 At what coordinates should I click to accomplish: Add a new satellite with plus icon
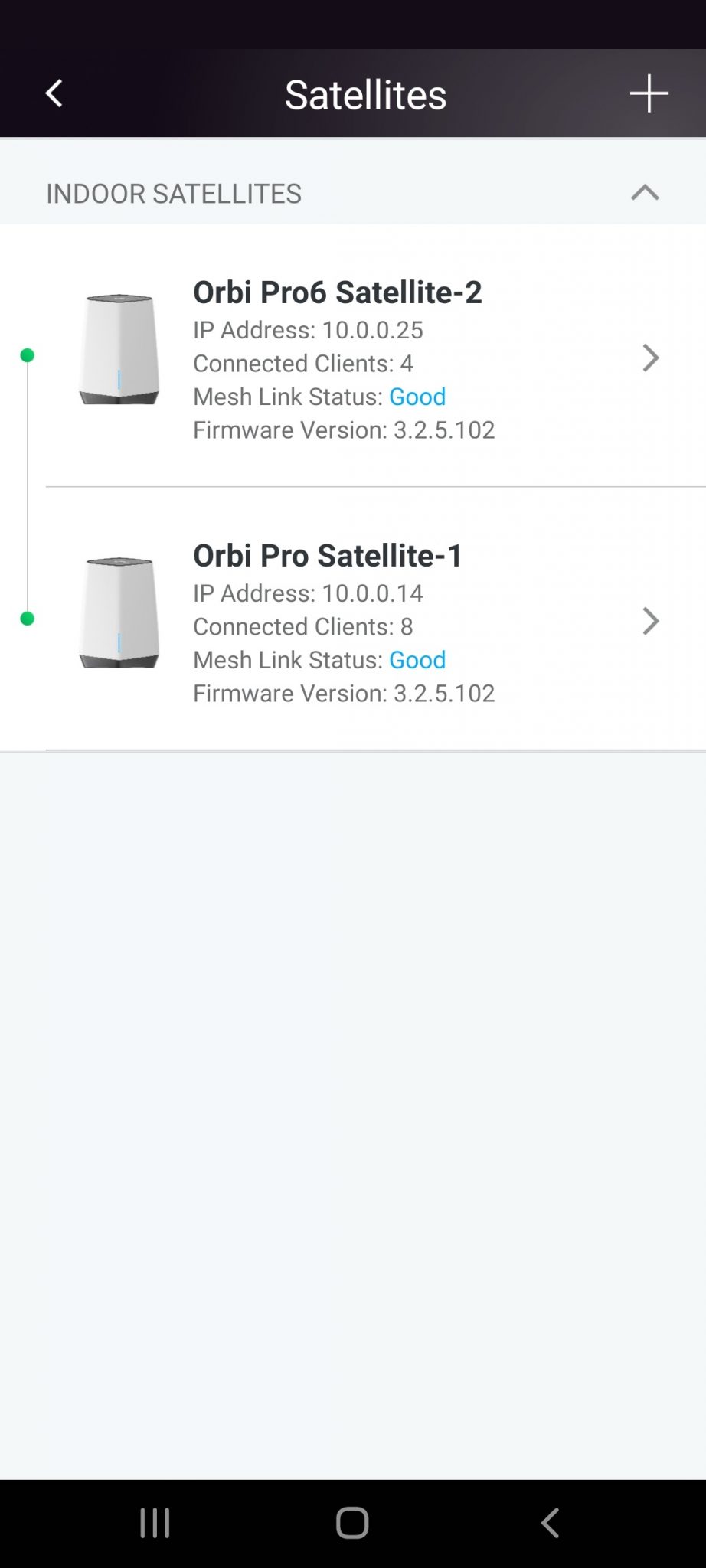click(649, 93)
